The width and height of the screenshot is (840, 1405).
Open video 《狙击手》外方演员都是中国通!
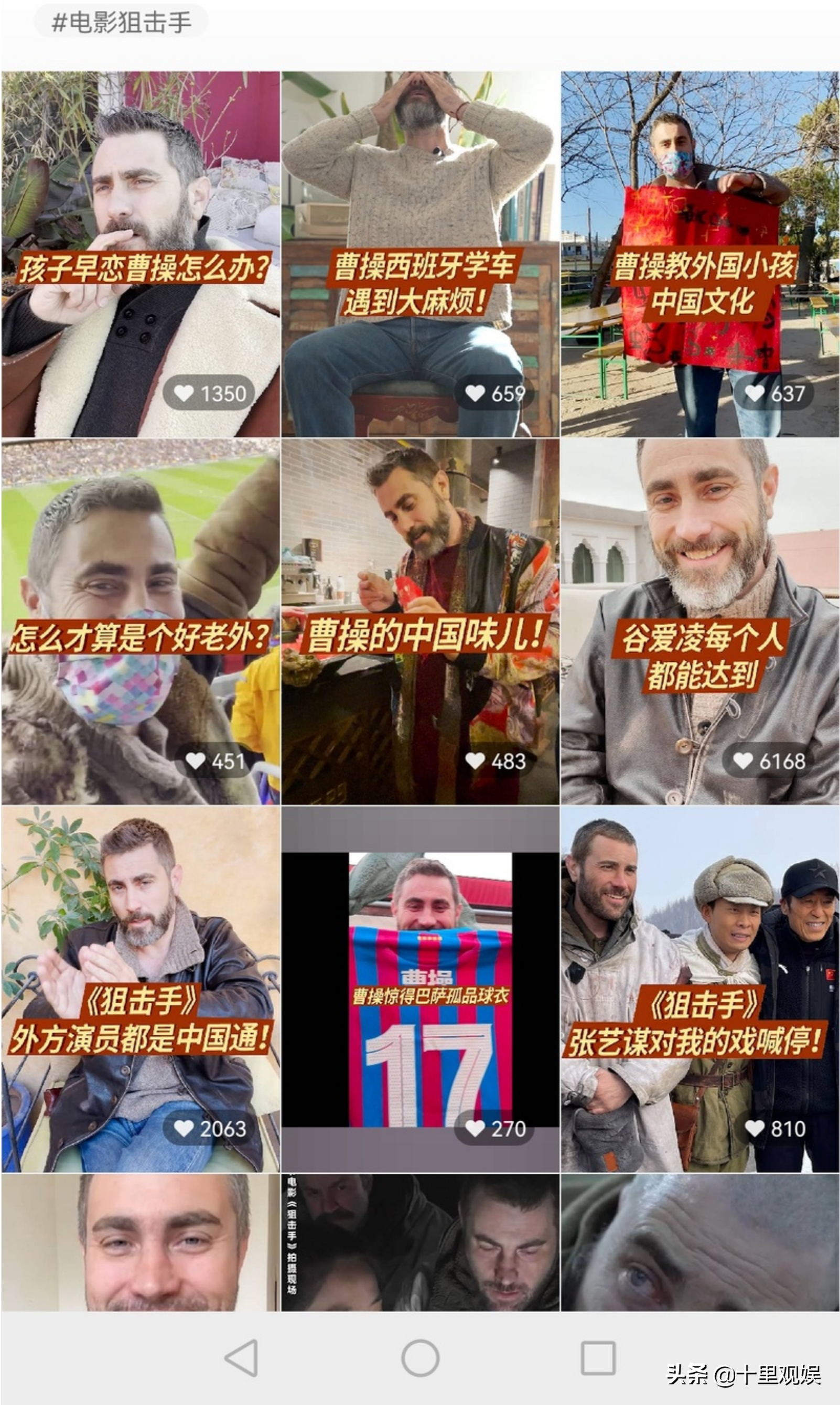coord(141,989)
